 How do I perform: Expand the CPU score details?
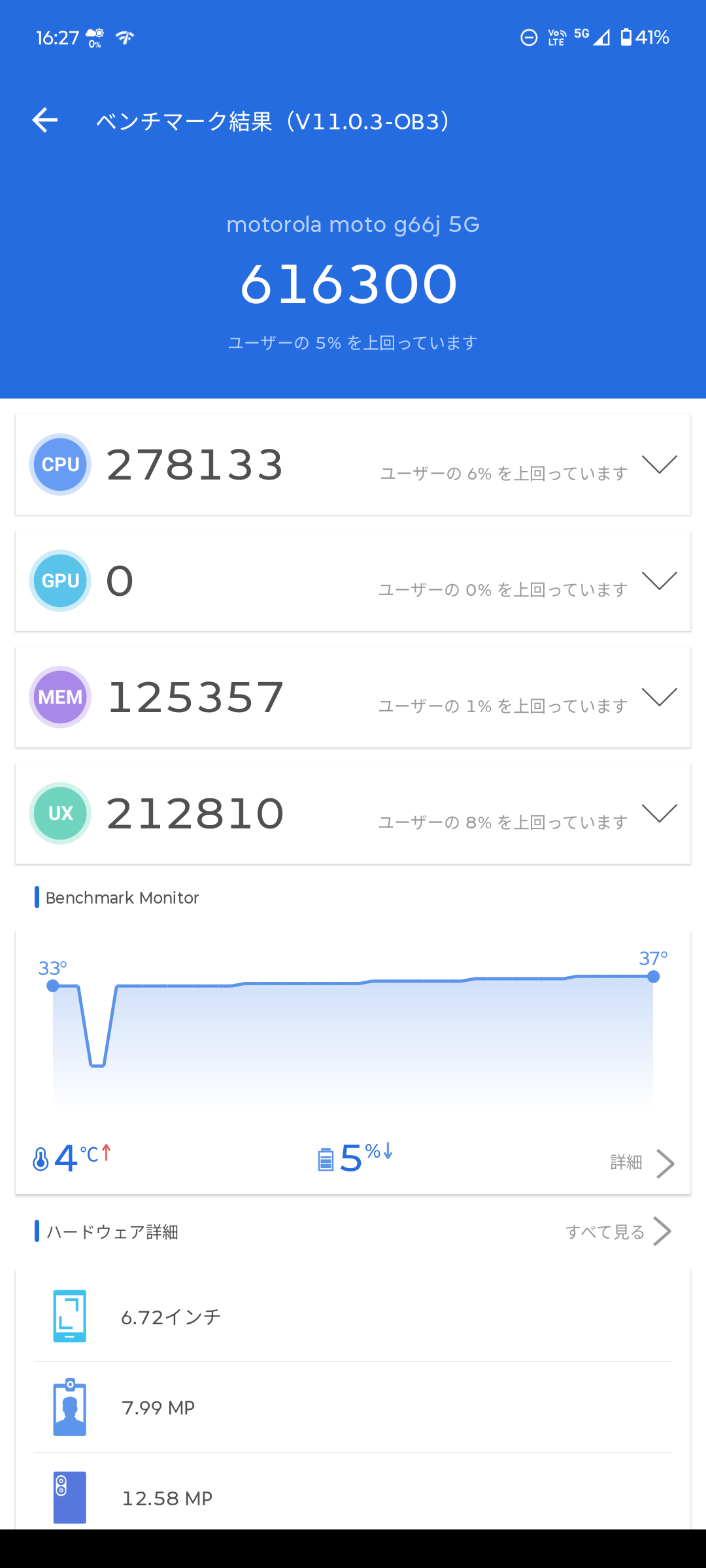pyautogui.click(x=659, y=465)
